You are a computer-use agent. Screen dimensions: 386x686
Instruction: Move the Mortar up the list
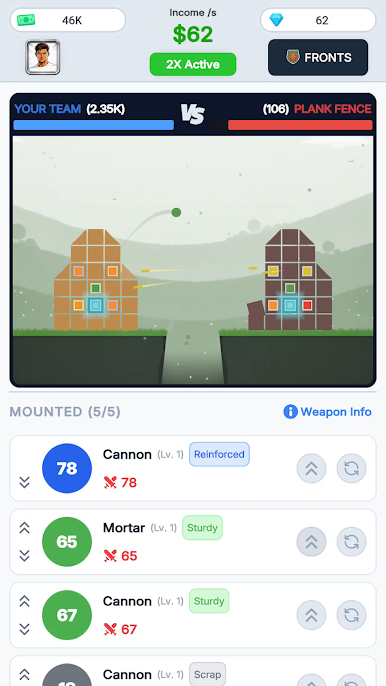[25, 528]
